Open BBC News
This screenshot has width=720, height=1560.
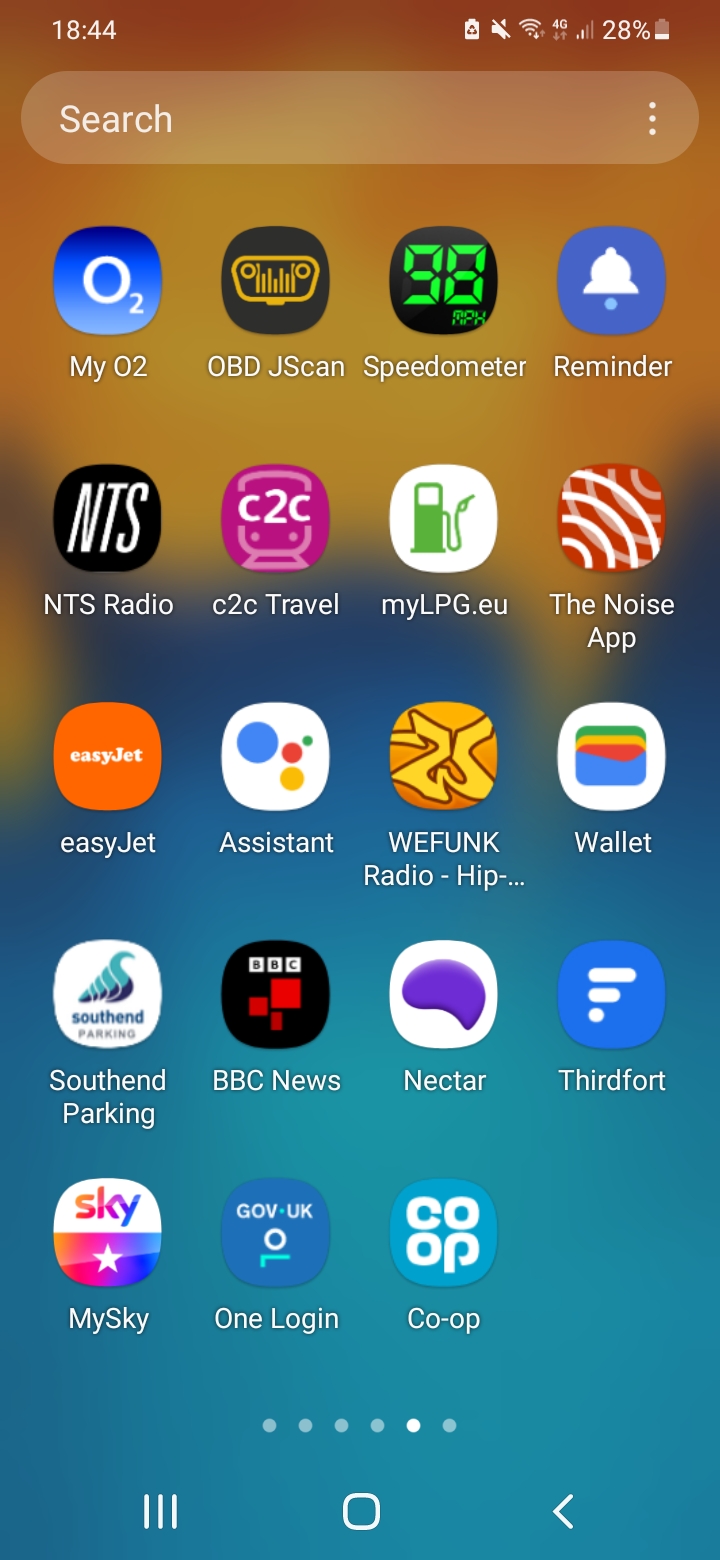(x=276, y=994)
